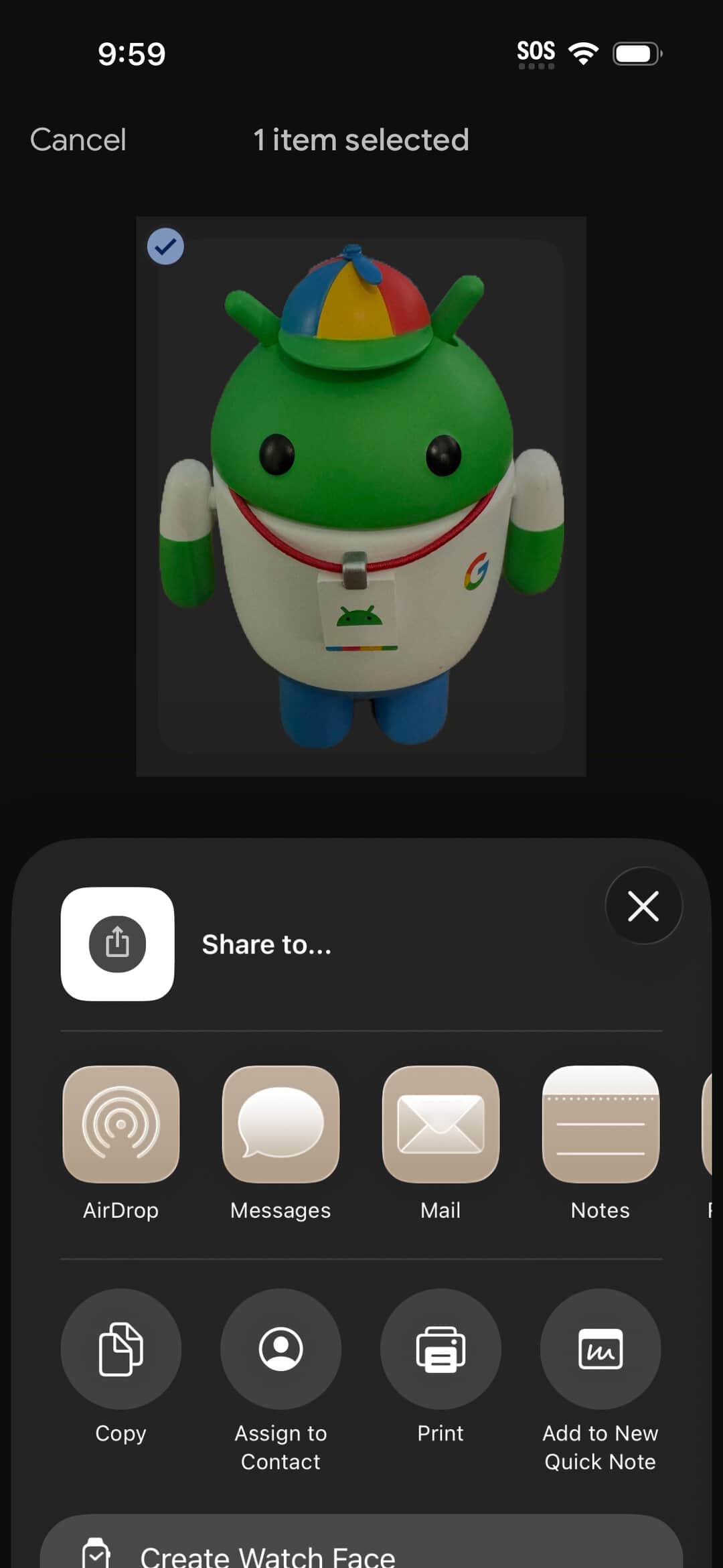Print the selected photo
Viewport: 723px width, 1568px height.
(x=440, y=1349)
